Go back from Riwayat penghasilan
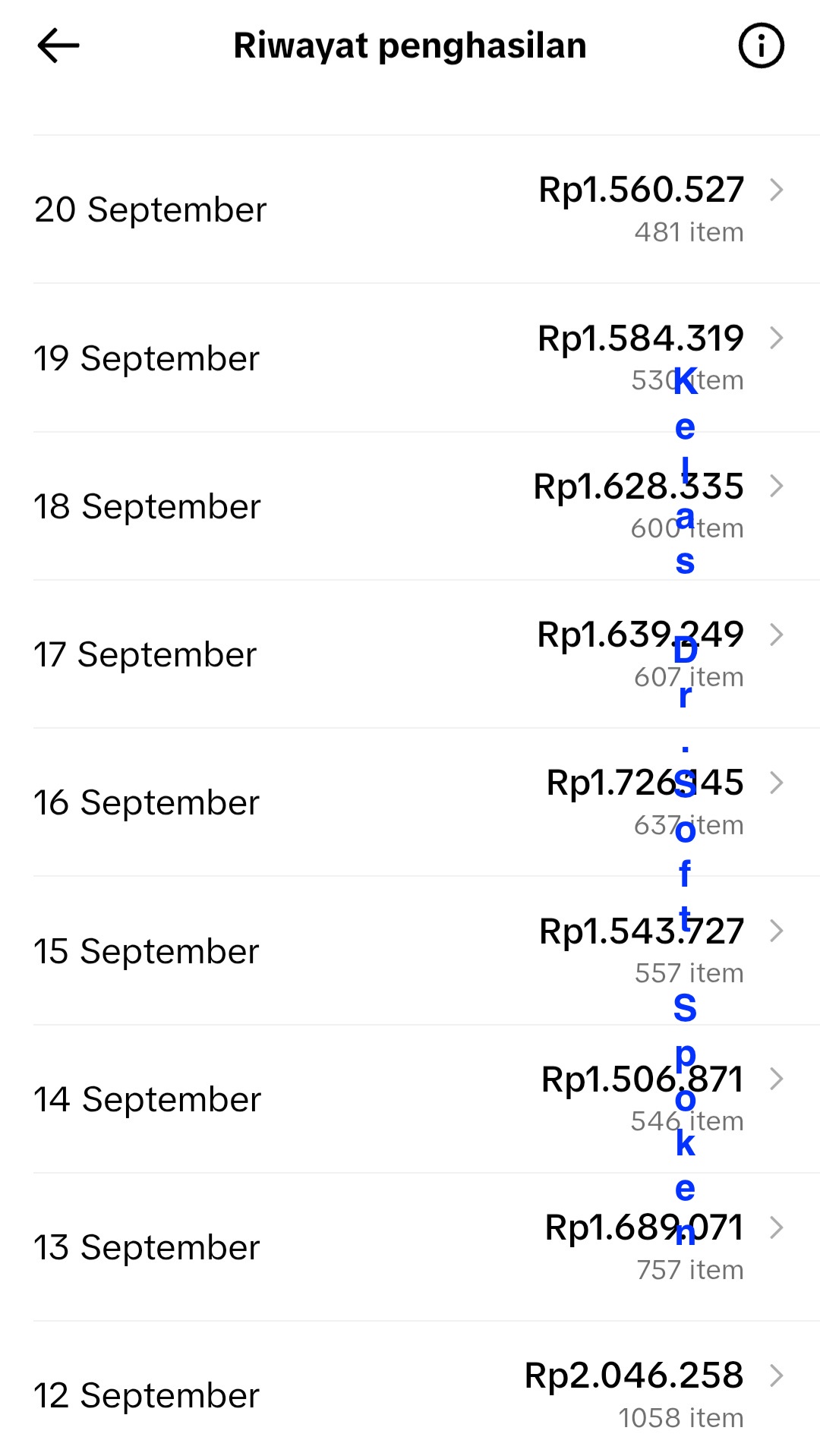Screen dimensions: 820x1456 [58, 46]
